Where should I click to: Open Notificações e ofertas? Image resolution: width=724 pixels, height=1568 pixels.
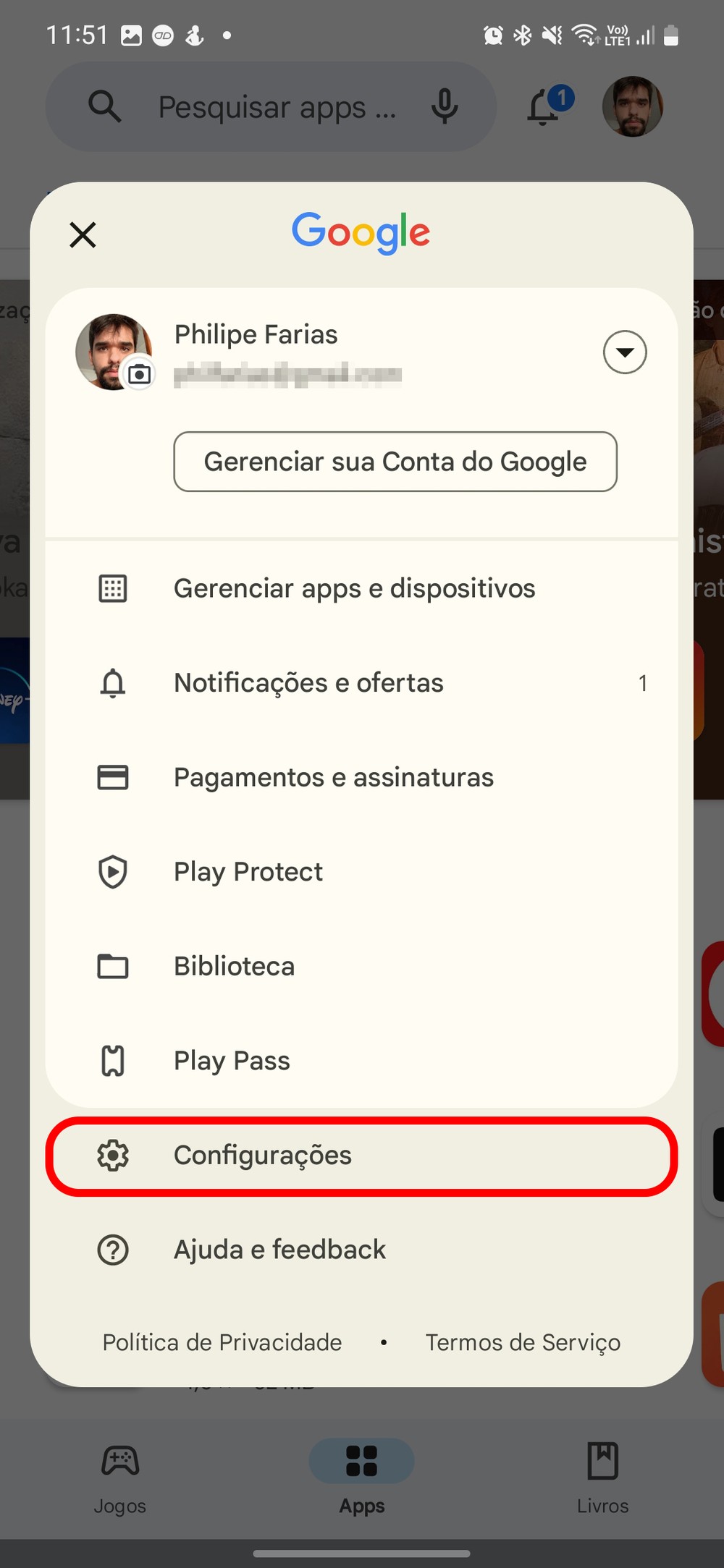click(309, 683)
